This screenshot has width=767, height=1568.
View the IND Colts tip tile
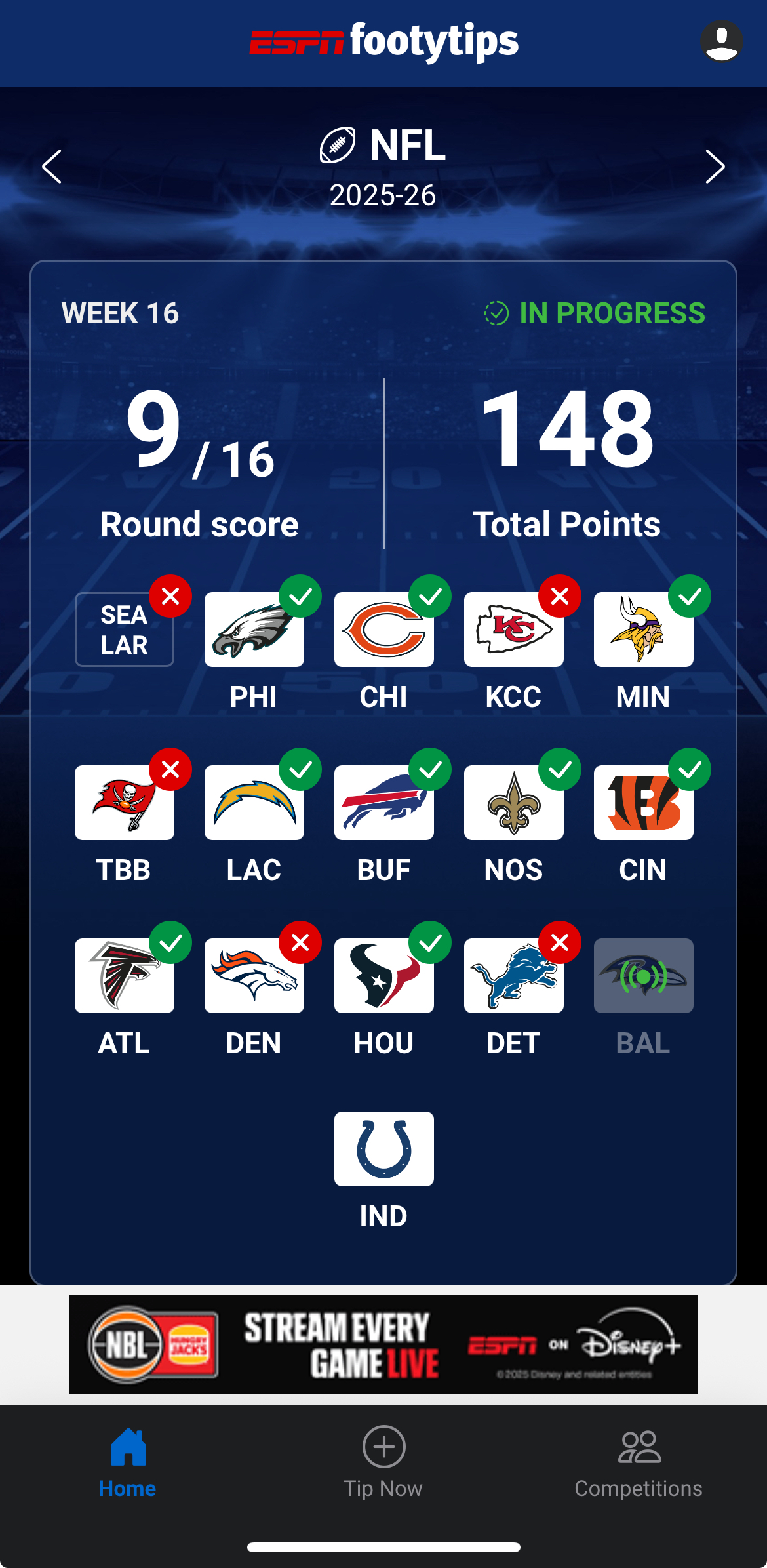coord(383,1149)
